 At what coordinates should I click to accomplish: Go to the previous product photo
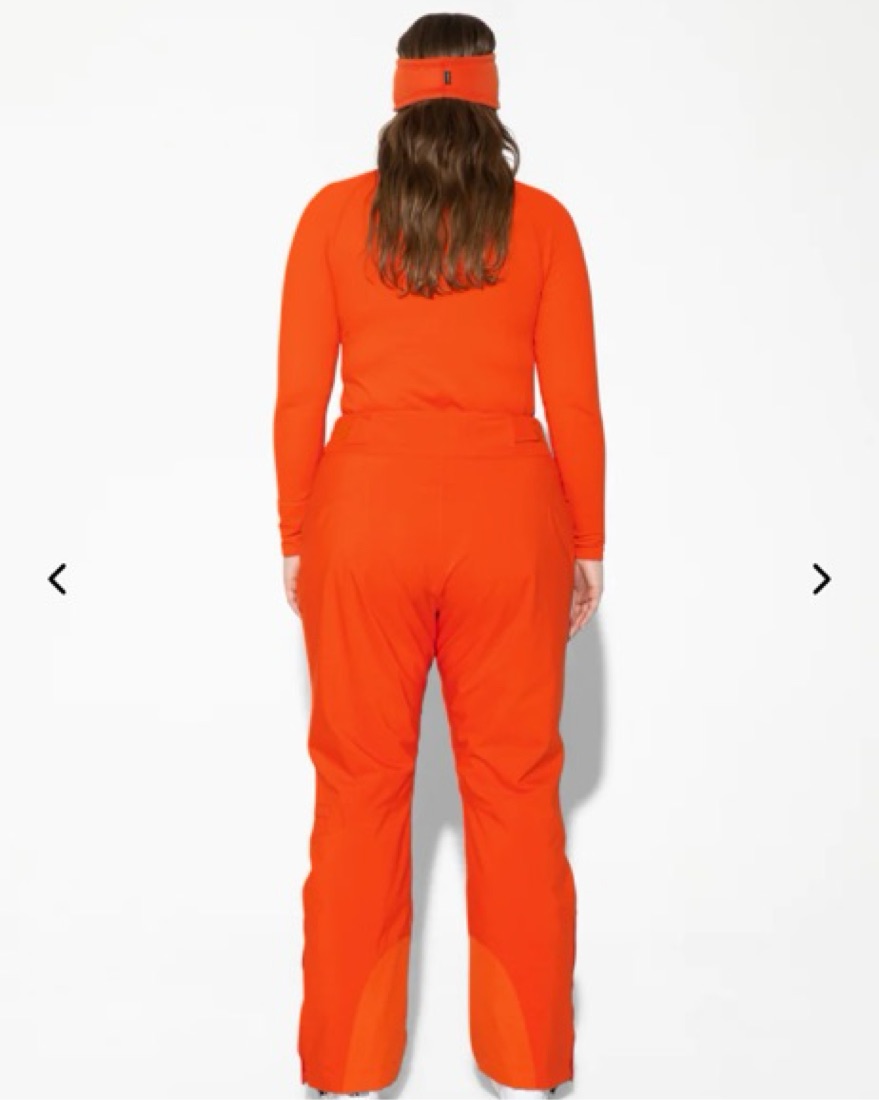[x=58, y=579]
